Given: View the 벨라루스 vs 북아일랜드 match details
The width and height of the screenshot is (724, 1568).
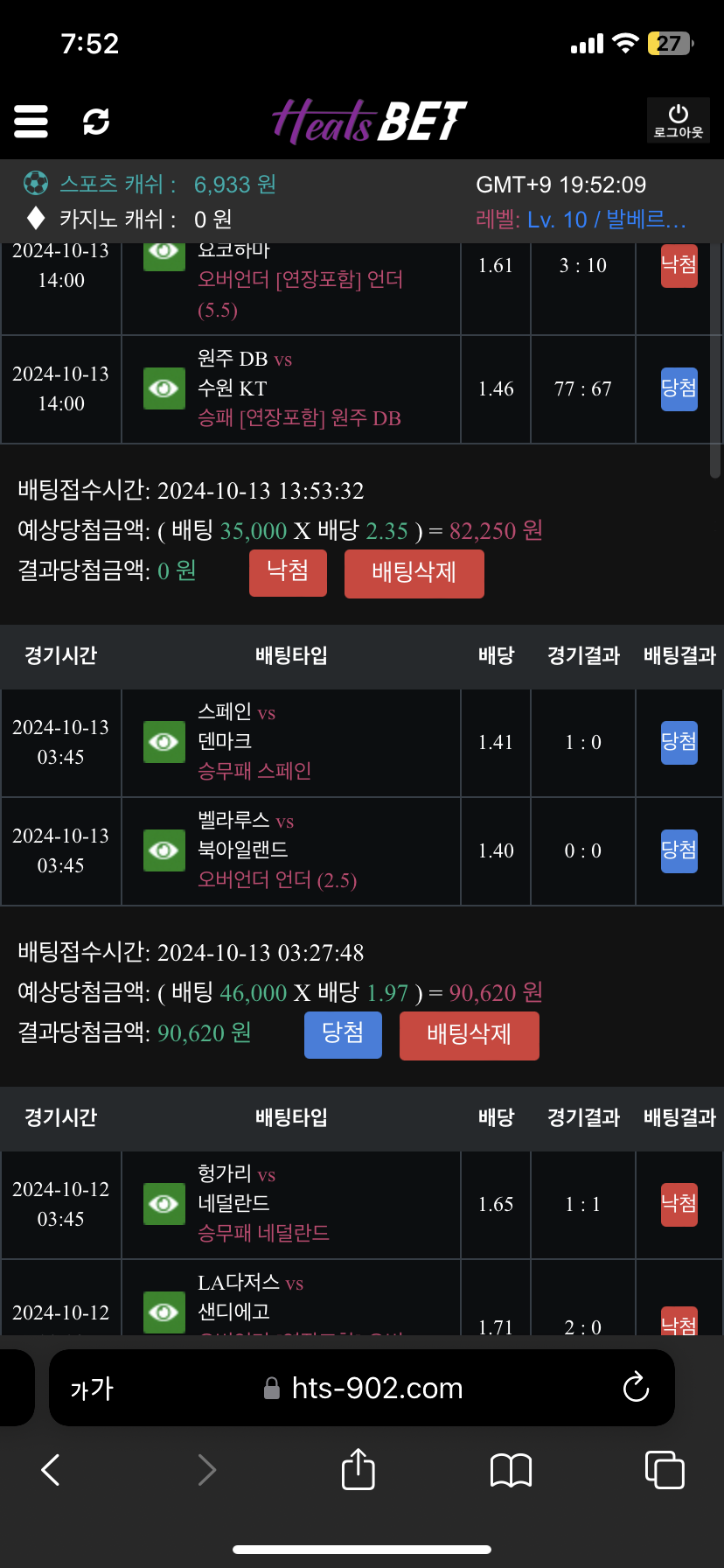Looking at the screenshot, I should click(x=164, y=850).
